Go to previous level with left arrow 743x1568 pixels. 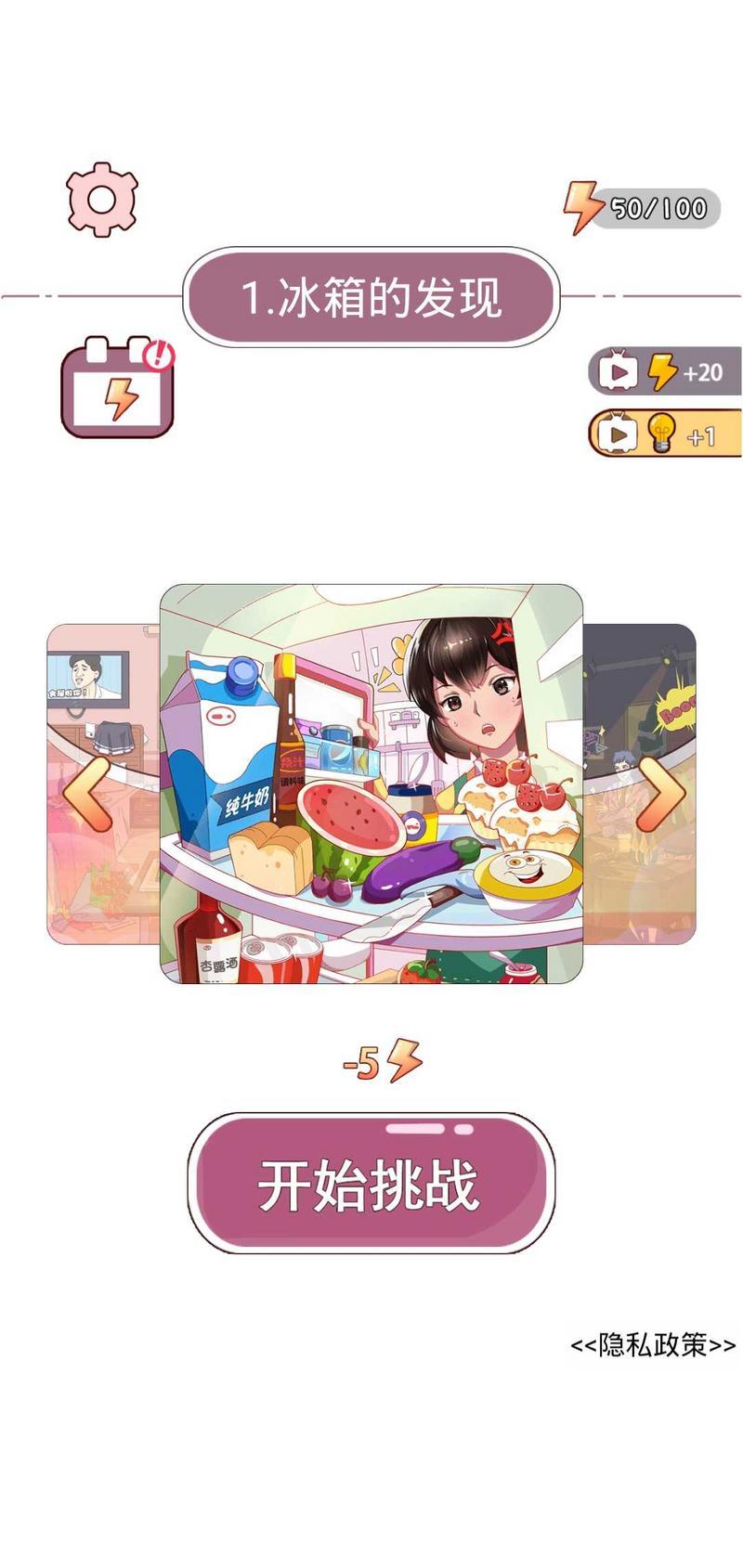pos(88,798)
